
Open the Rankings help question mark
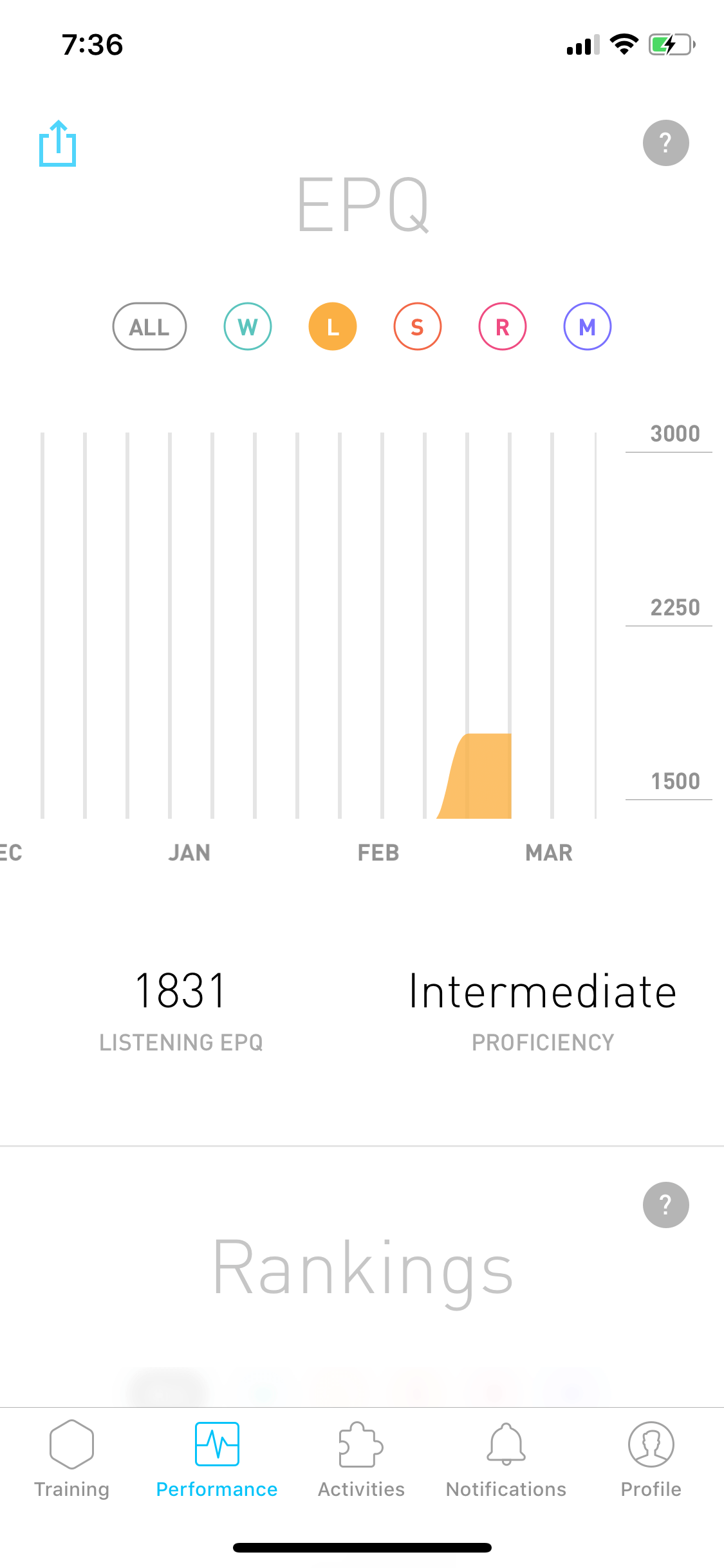[665, 1205]
